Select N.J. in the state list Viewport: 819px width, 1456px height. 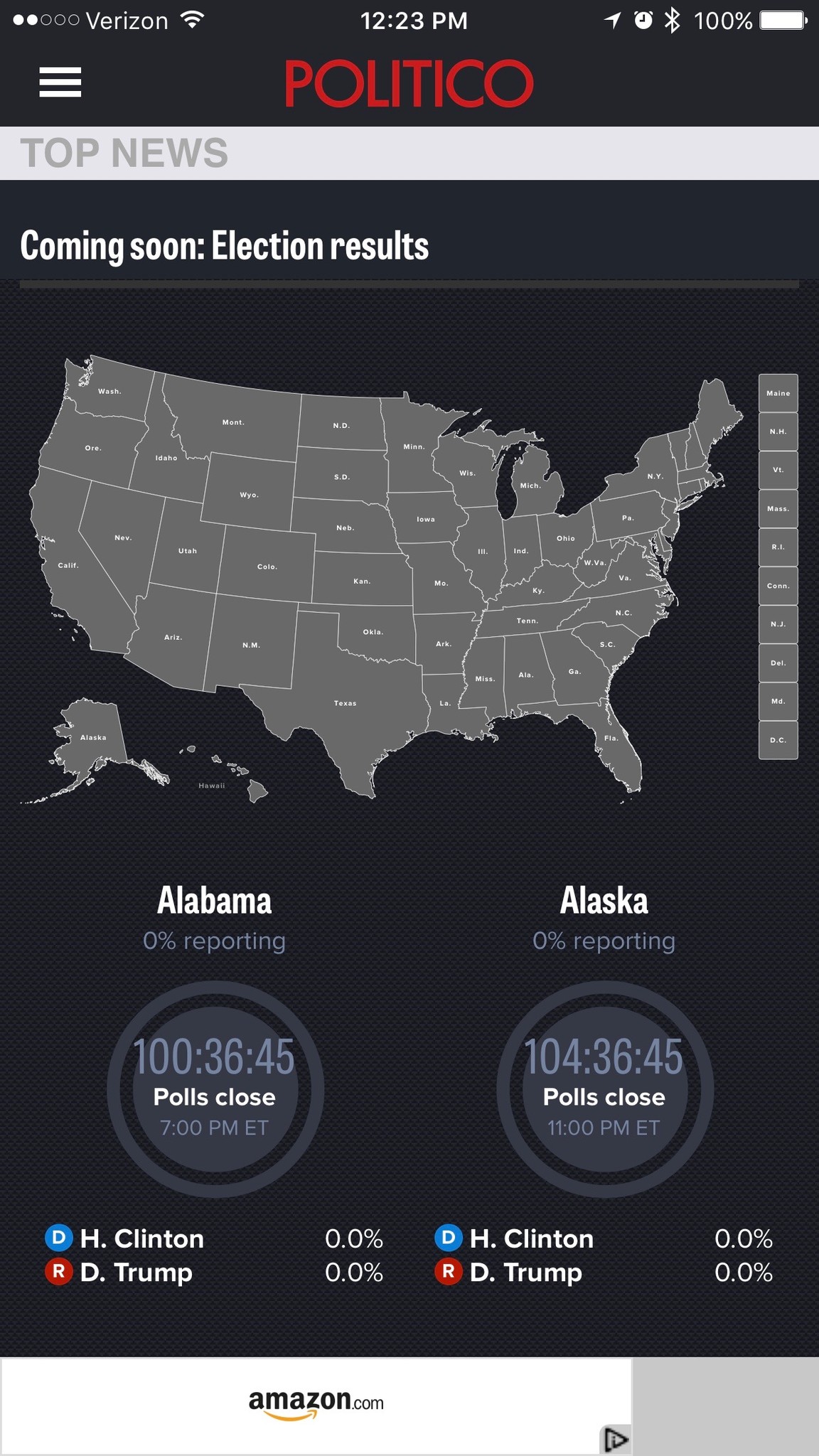(x=778, y=624)
